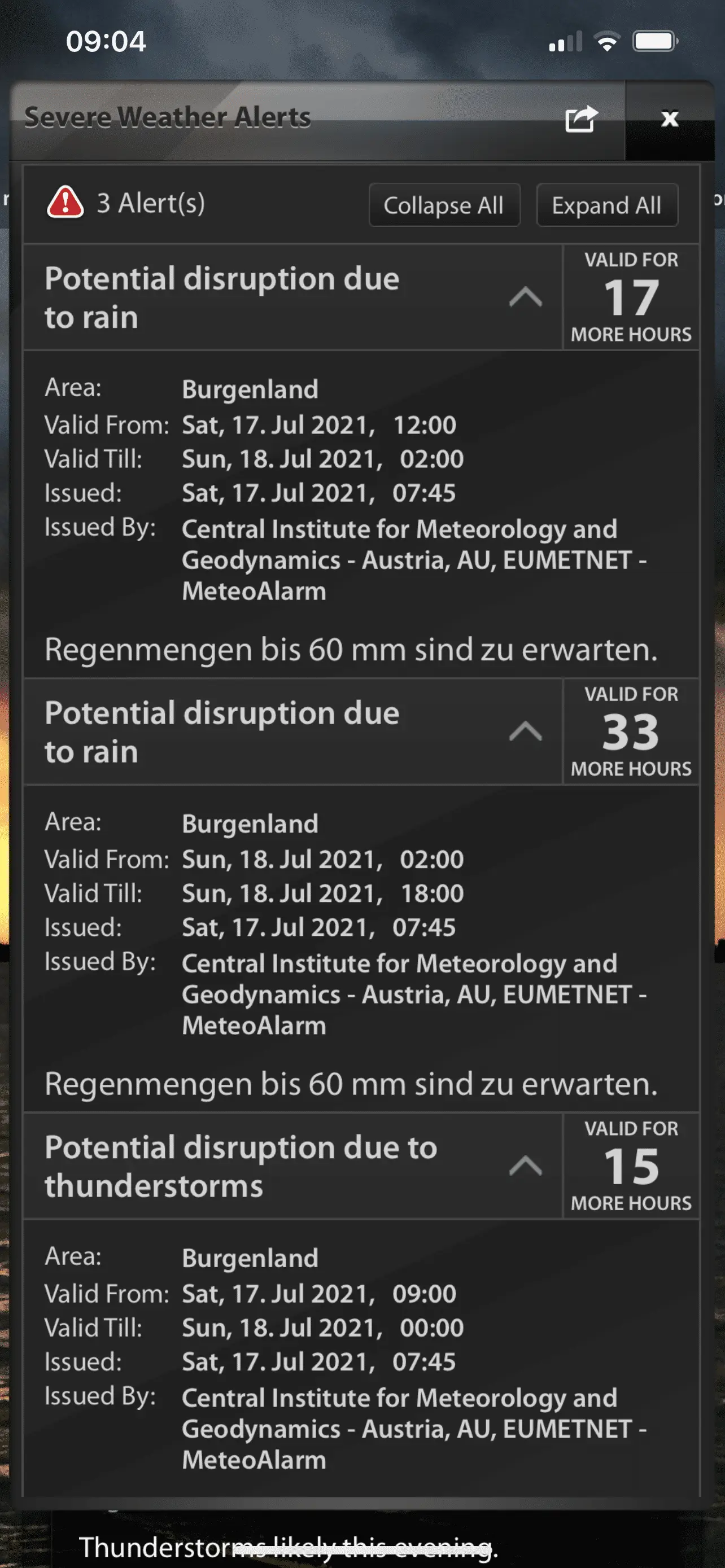Collapse the rain alert valid for 17 hours
This screenshot has height=1568, width=725.
525,297
